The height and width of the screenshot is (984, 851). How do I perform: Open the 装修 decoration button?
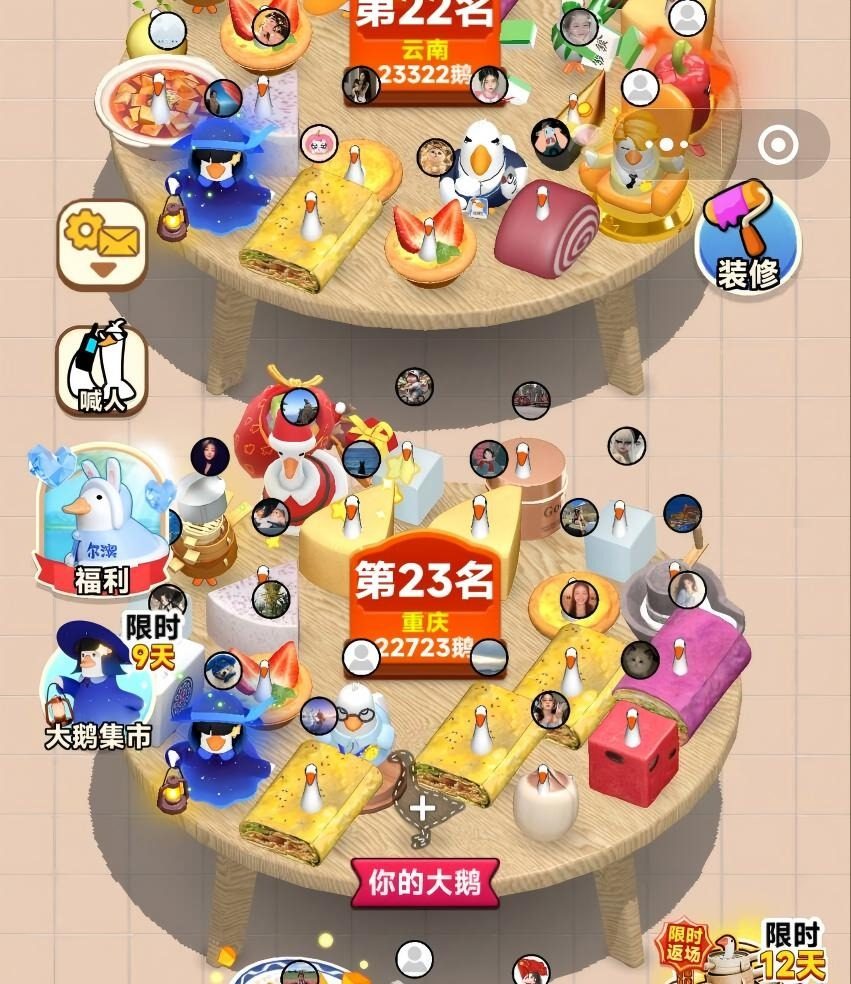(748, 241)
